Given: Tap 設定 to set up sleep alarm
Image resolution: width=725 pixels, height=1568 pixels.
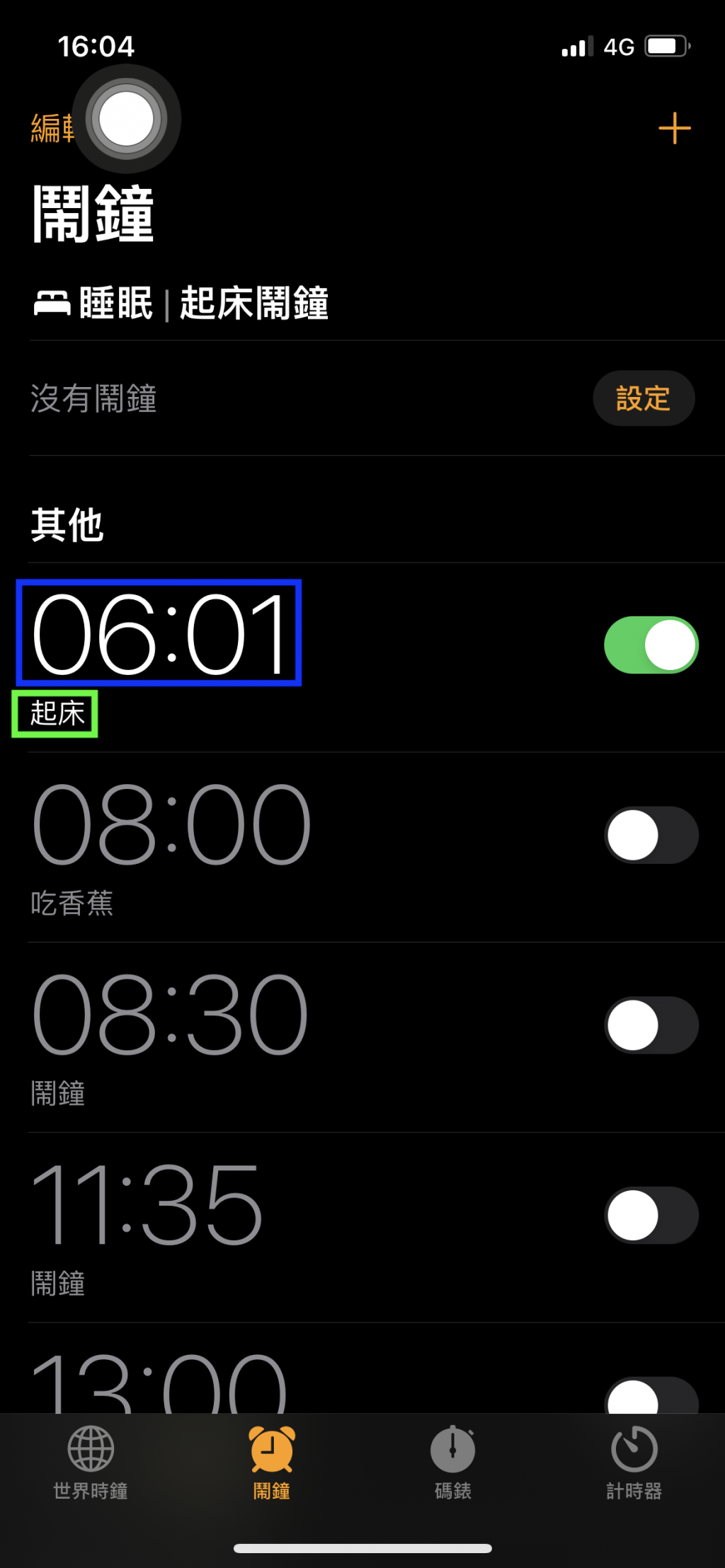Looking at the screenshot, I should click(x=643, y=398).
